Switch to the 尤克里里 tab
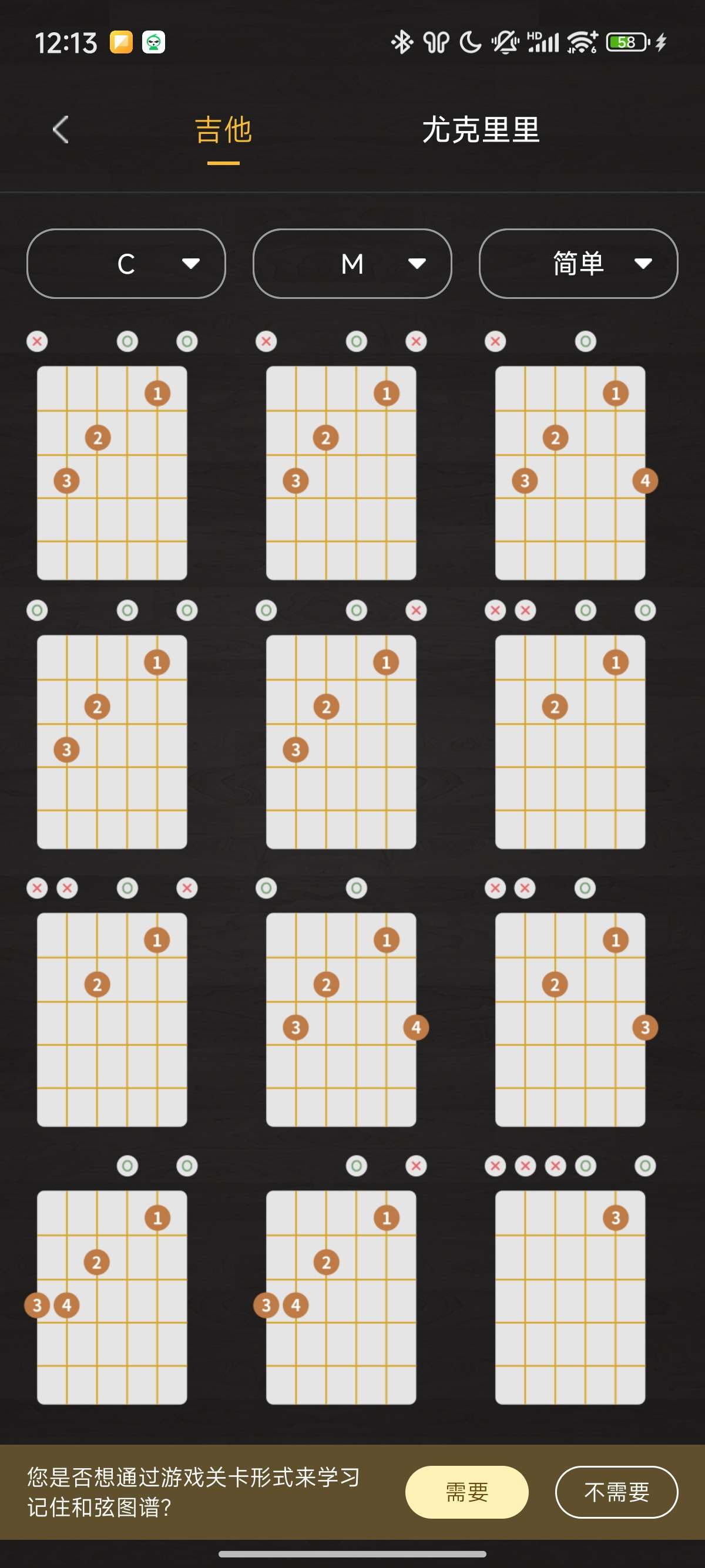705x1568 pixels. coord(481,130)
